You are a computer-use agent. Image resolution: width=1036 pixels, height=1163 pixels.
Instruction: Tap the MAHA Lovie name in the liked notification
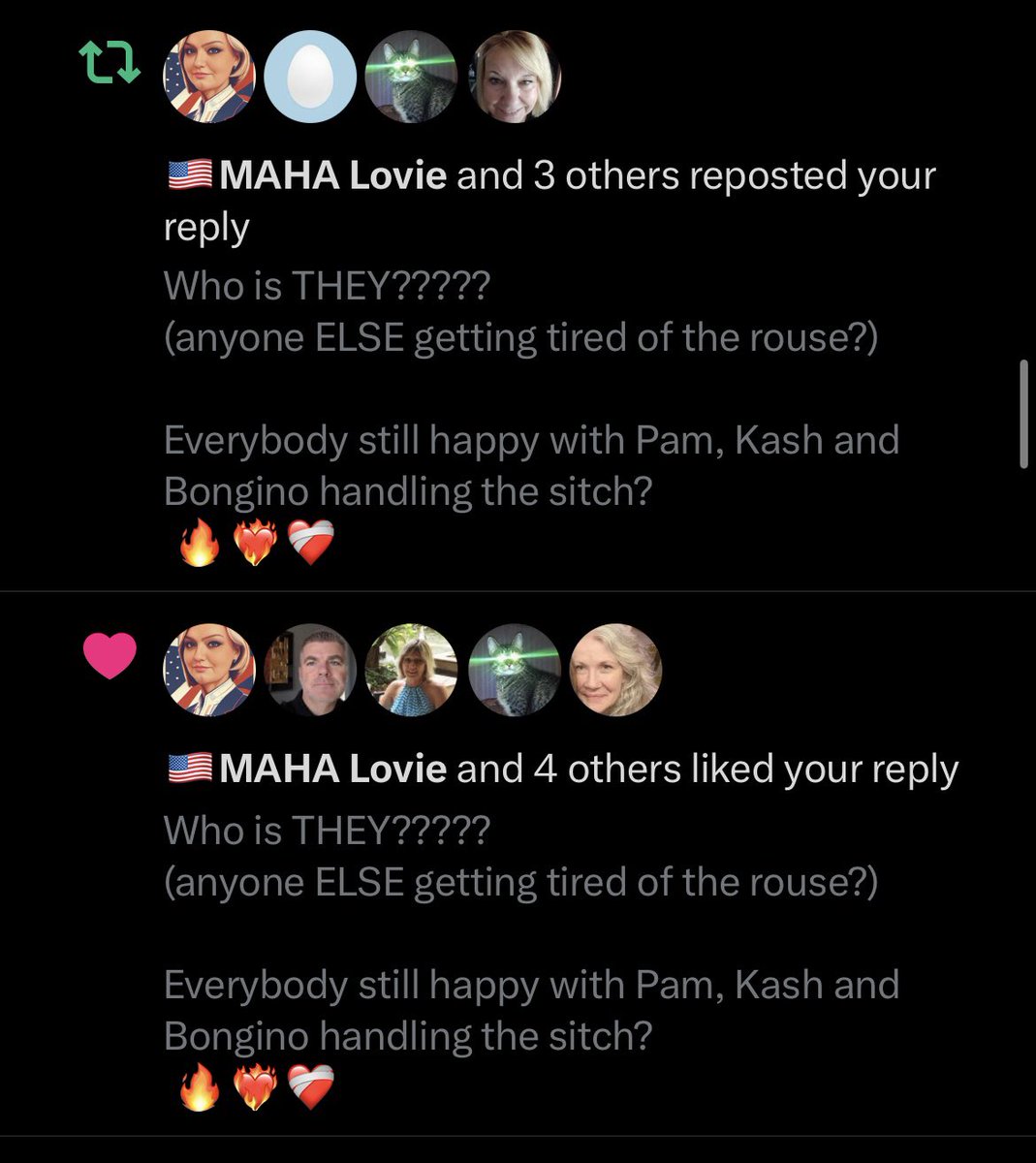(x=332, y=769)
